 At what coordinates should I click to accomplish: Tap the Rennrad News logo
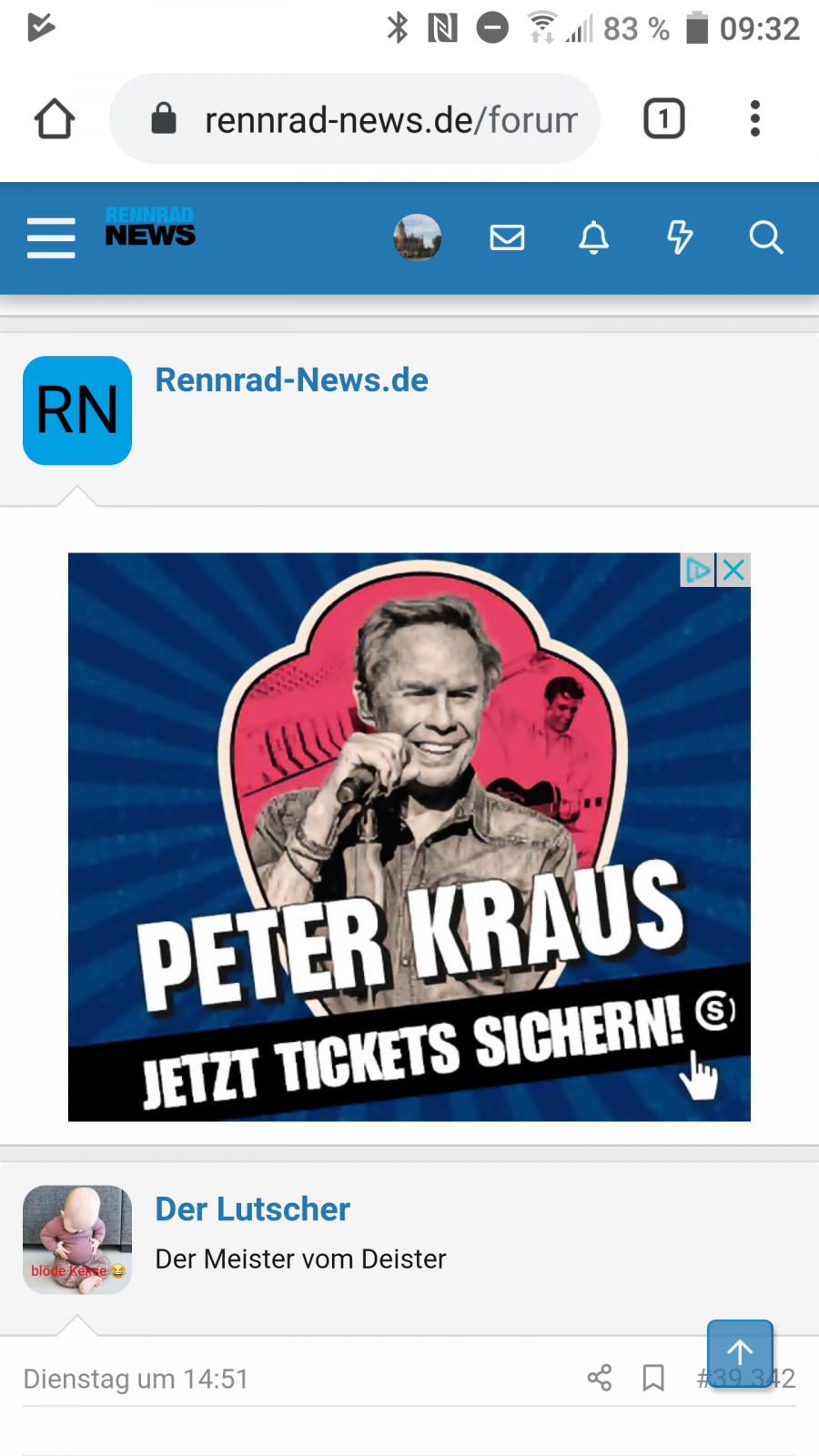(150, 227)
